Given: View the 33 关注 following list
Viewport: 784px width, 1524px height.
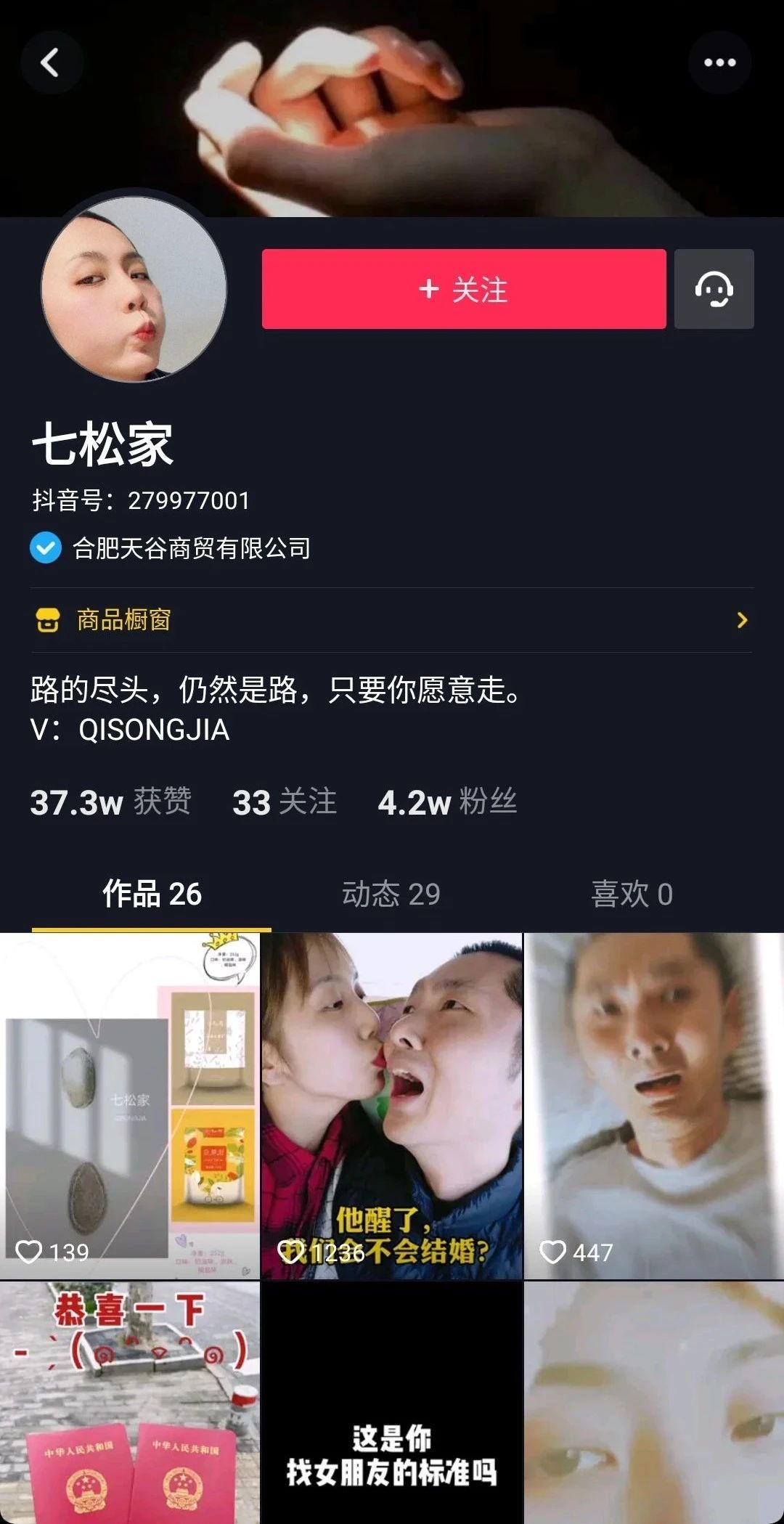Looking at the screenshot, I should [x=285, y=802].
